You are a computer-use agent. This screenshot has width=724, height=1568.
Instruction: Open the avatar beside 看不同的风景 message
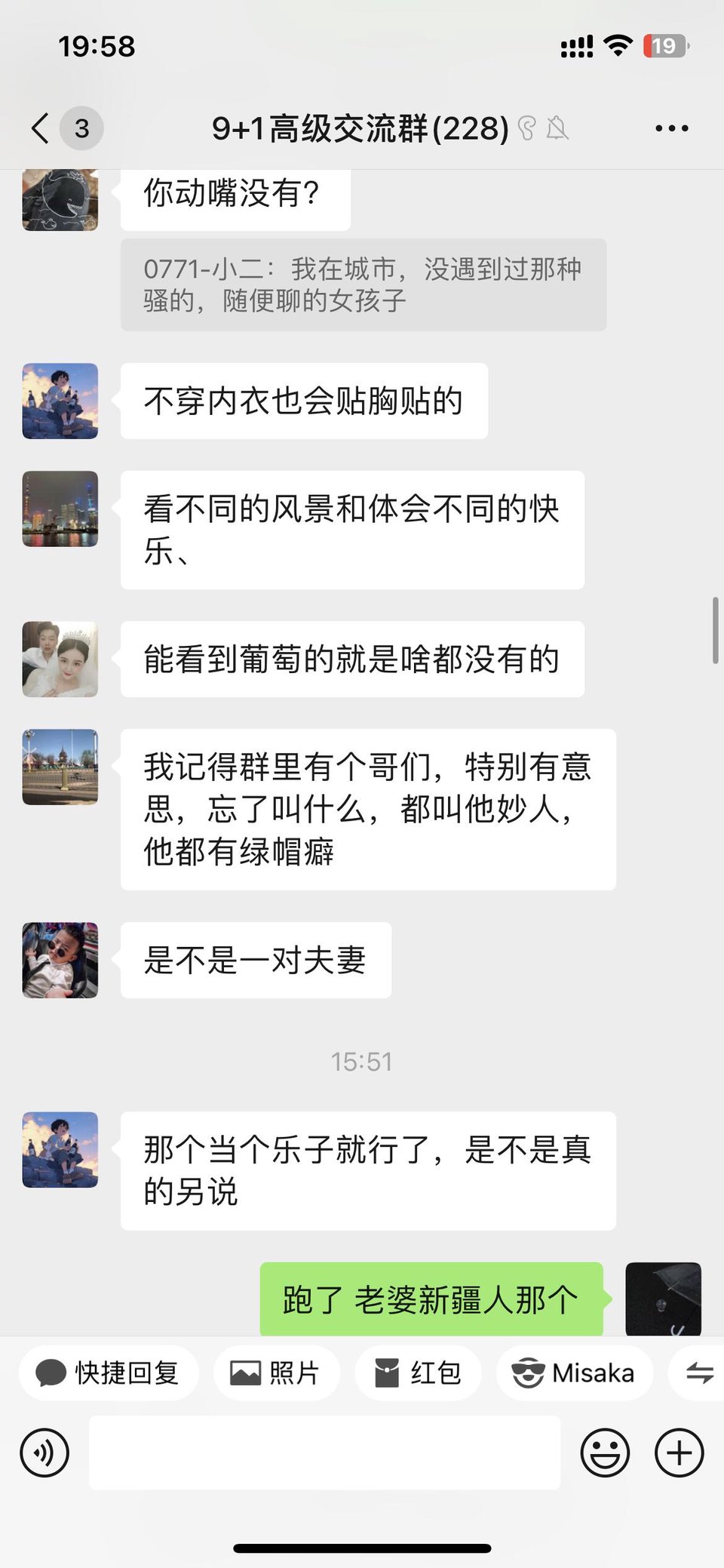(60, 509)
